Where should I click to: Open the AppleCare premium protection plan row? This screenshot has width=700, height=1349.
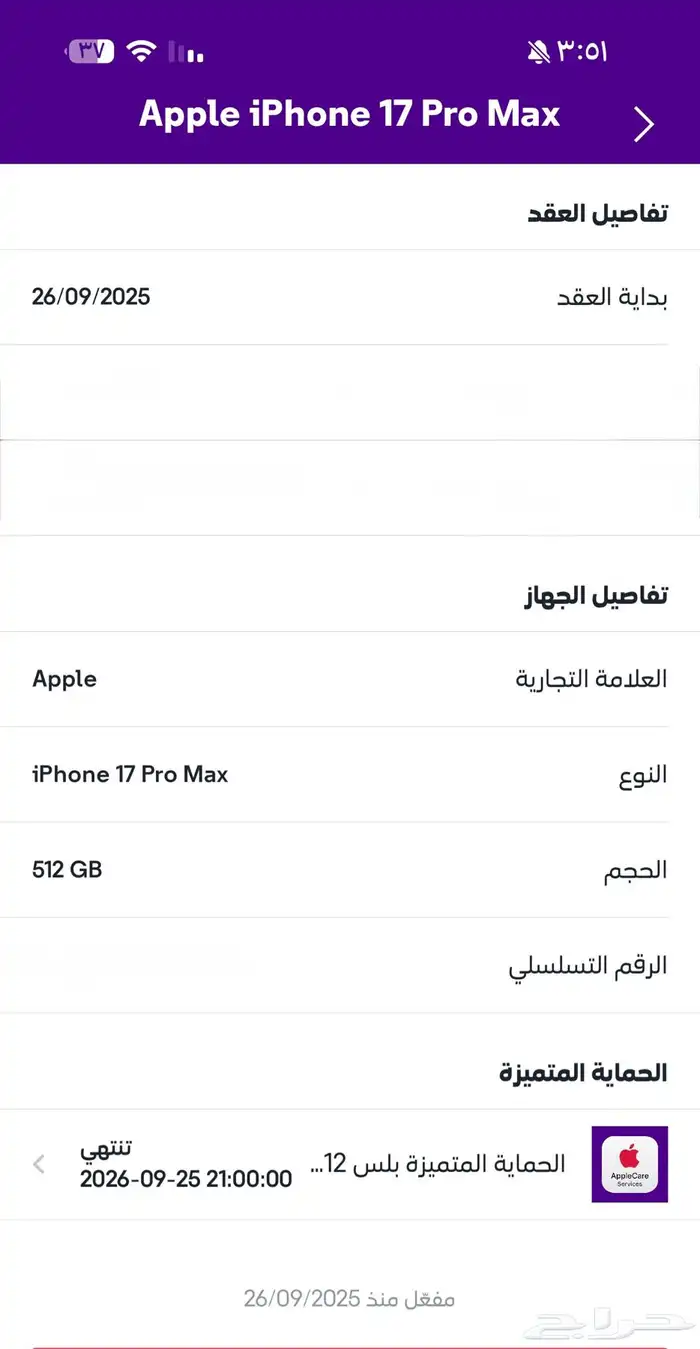click(350, 1164)
